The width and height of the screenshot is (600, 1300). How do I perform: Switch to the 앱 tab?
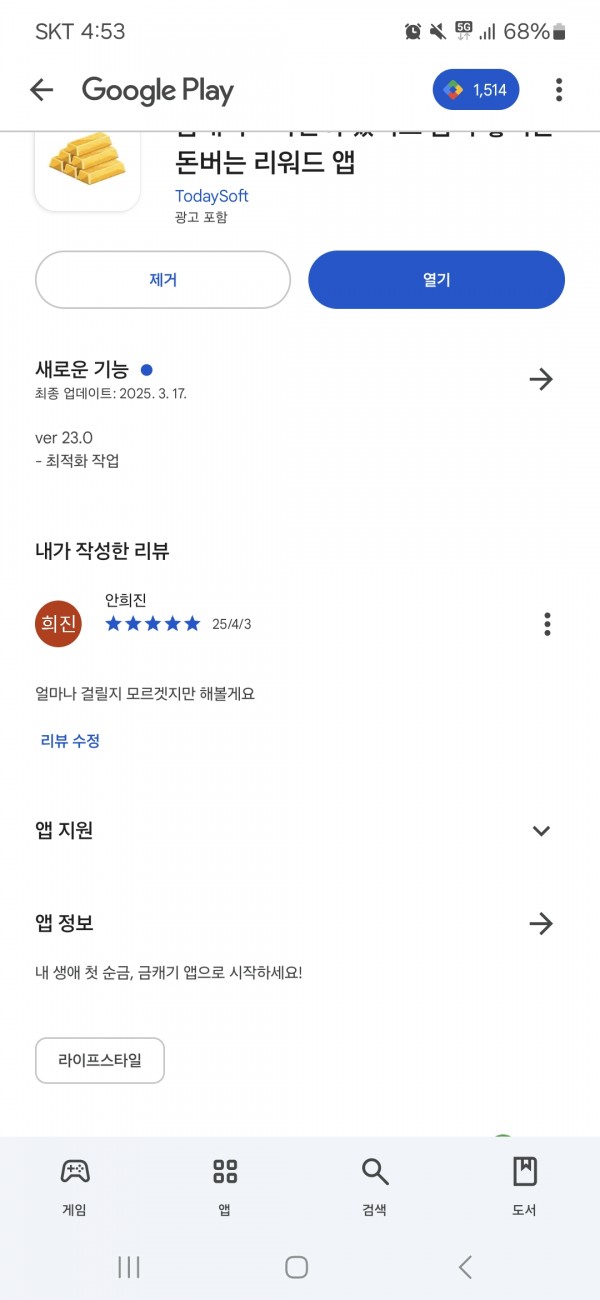225,1187
